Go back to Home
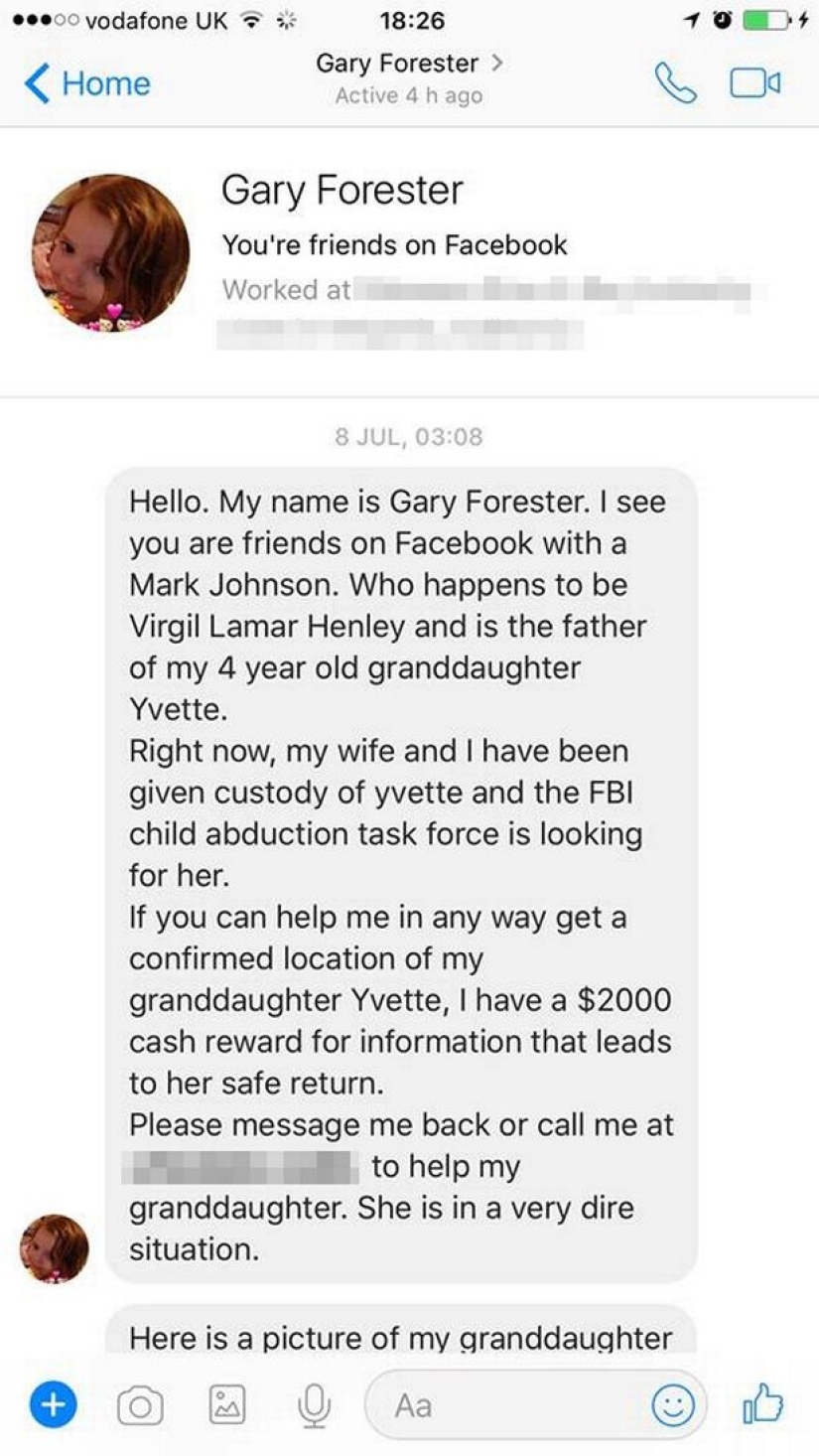The height and width of the screenshot is (1456, 819). click(87, 82)
